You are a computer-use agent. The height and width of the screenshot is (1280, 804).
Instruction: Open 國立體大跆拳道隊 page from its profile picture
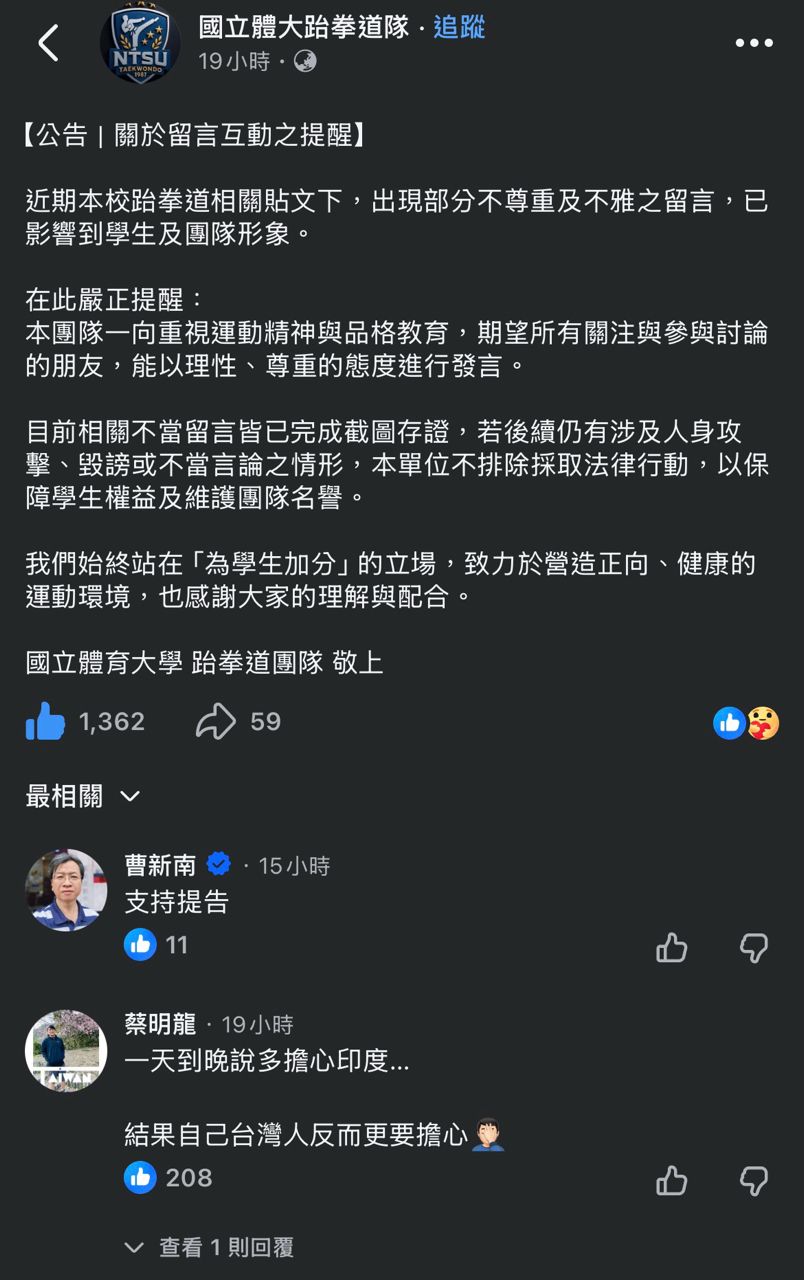tap(140, 45)
